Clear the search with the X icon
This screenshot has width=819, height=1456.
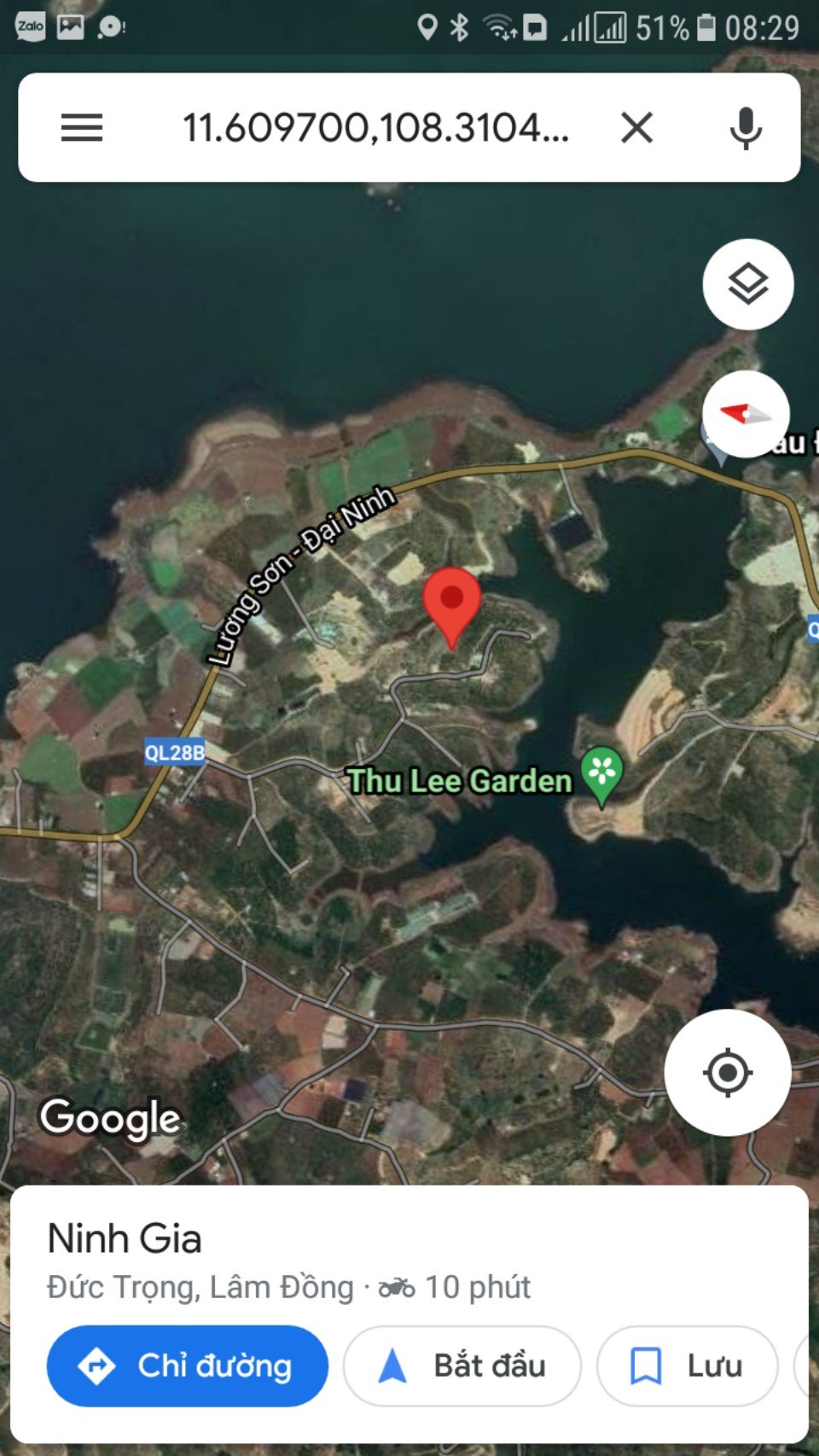pyautogui.click(x=636, y=128)
